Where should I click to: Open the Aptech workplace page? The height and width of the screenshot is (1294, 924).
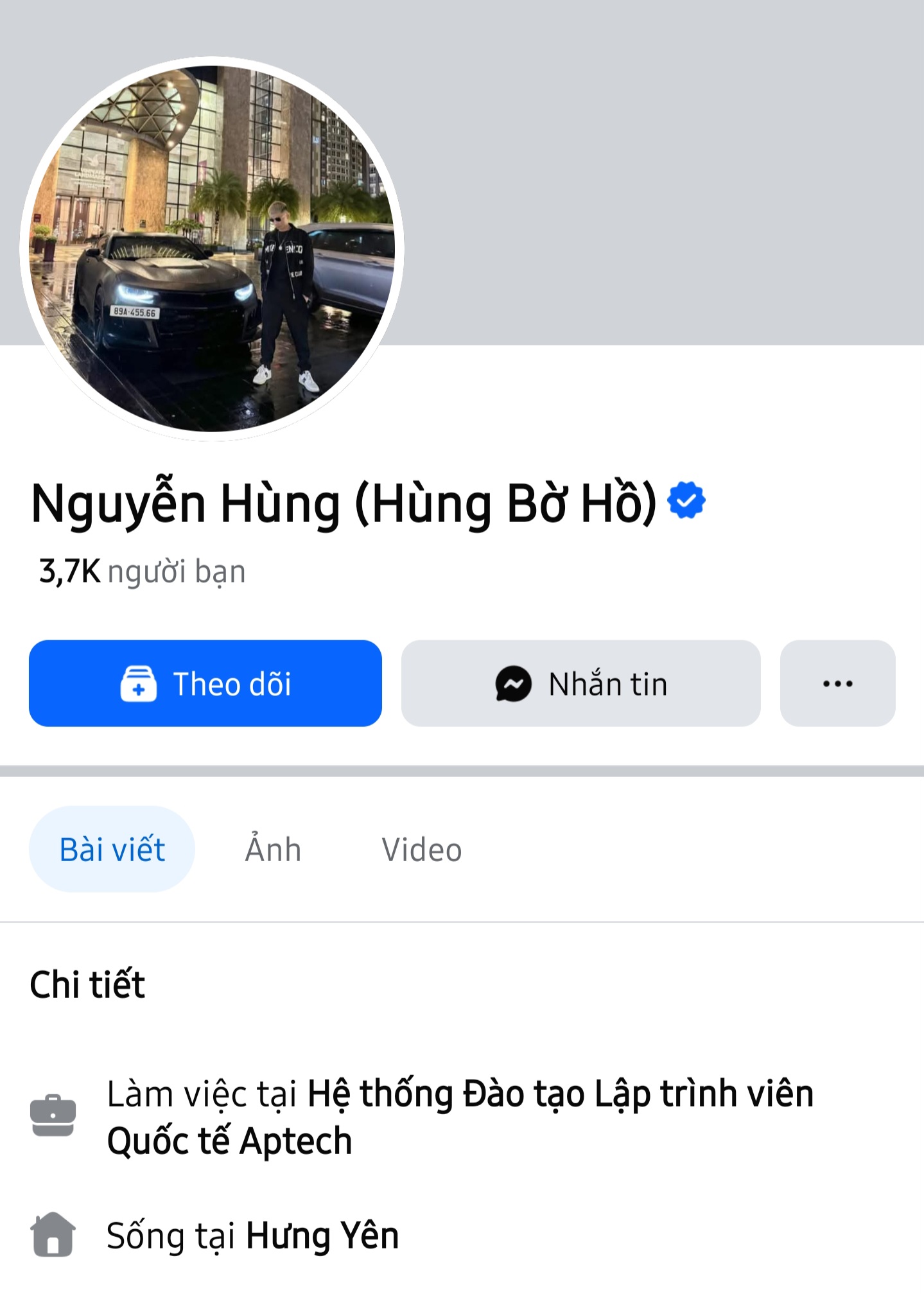click(x=460, y=1117)
